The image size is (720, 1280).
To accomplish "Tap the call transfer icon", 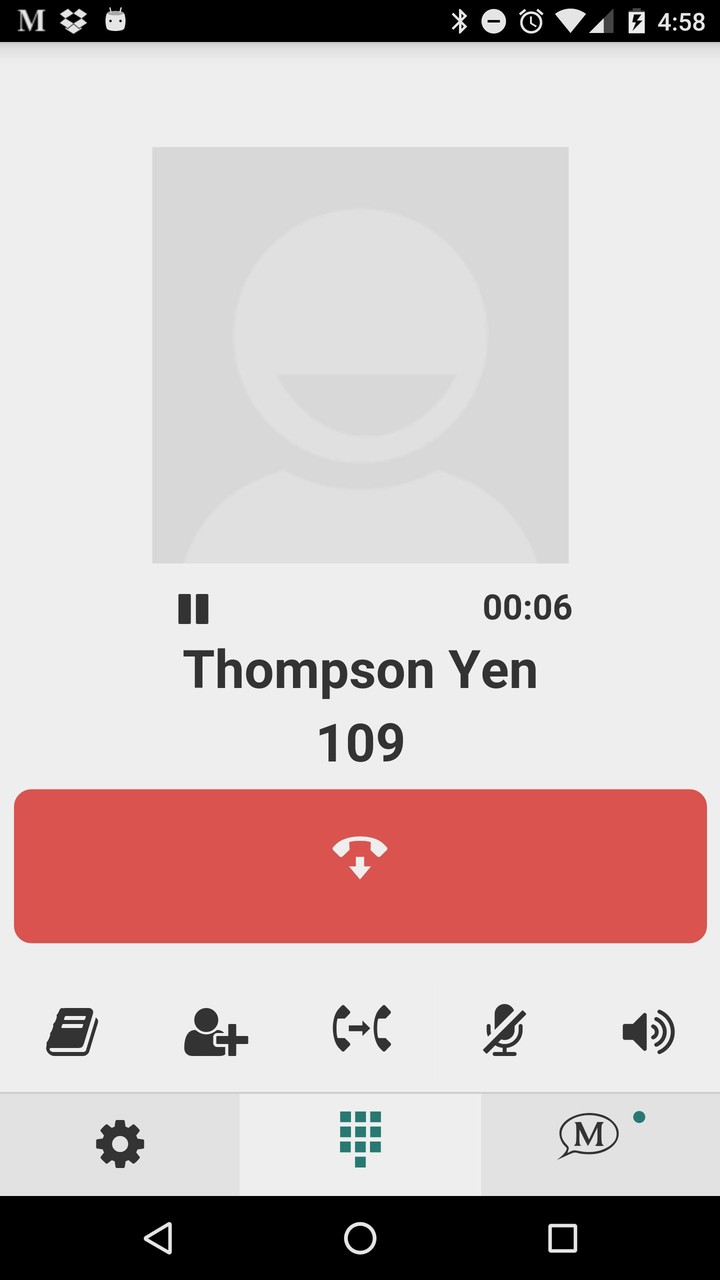I will click(x=360, y=1032).
